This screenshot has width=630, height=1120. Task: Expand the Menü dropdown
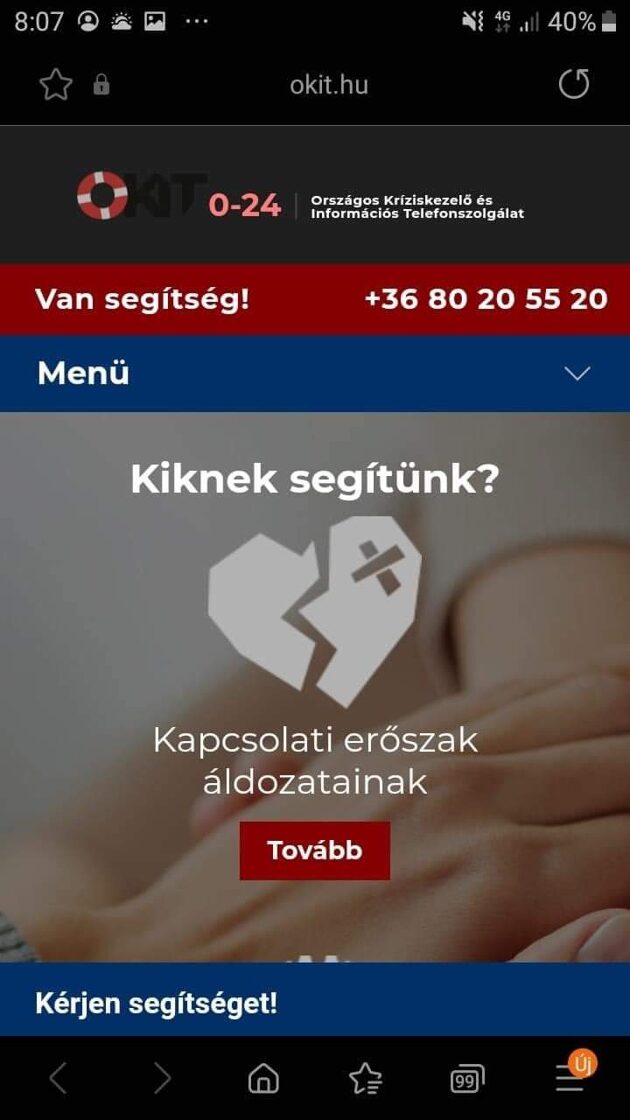point(315,374)
